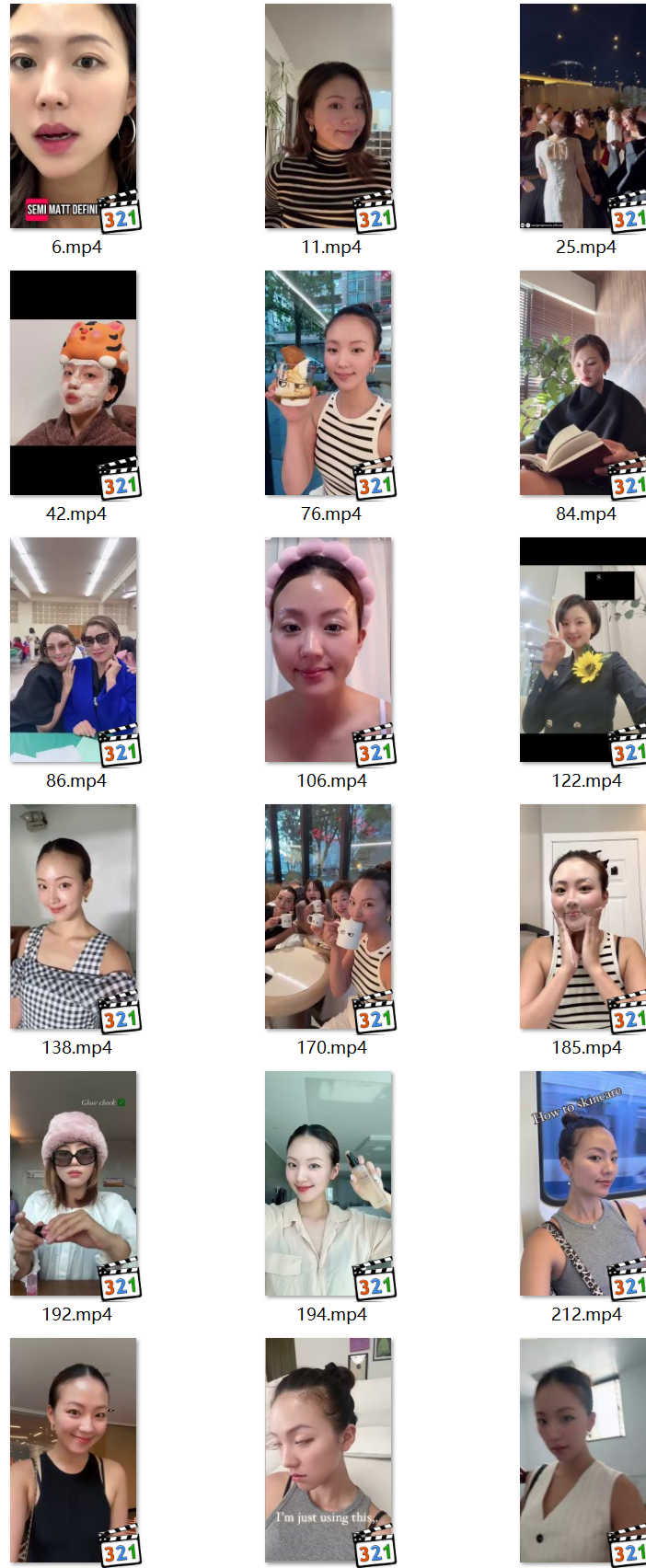Screen dimensions: 646x1568
Task: Open 106.mp4 video file
Action: 329,651
